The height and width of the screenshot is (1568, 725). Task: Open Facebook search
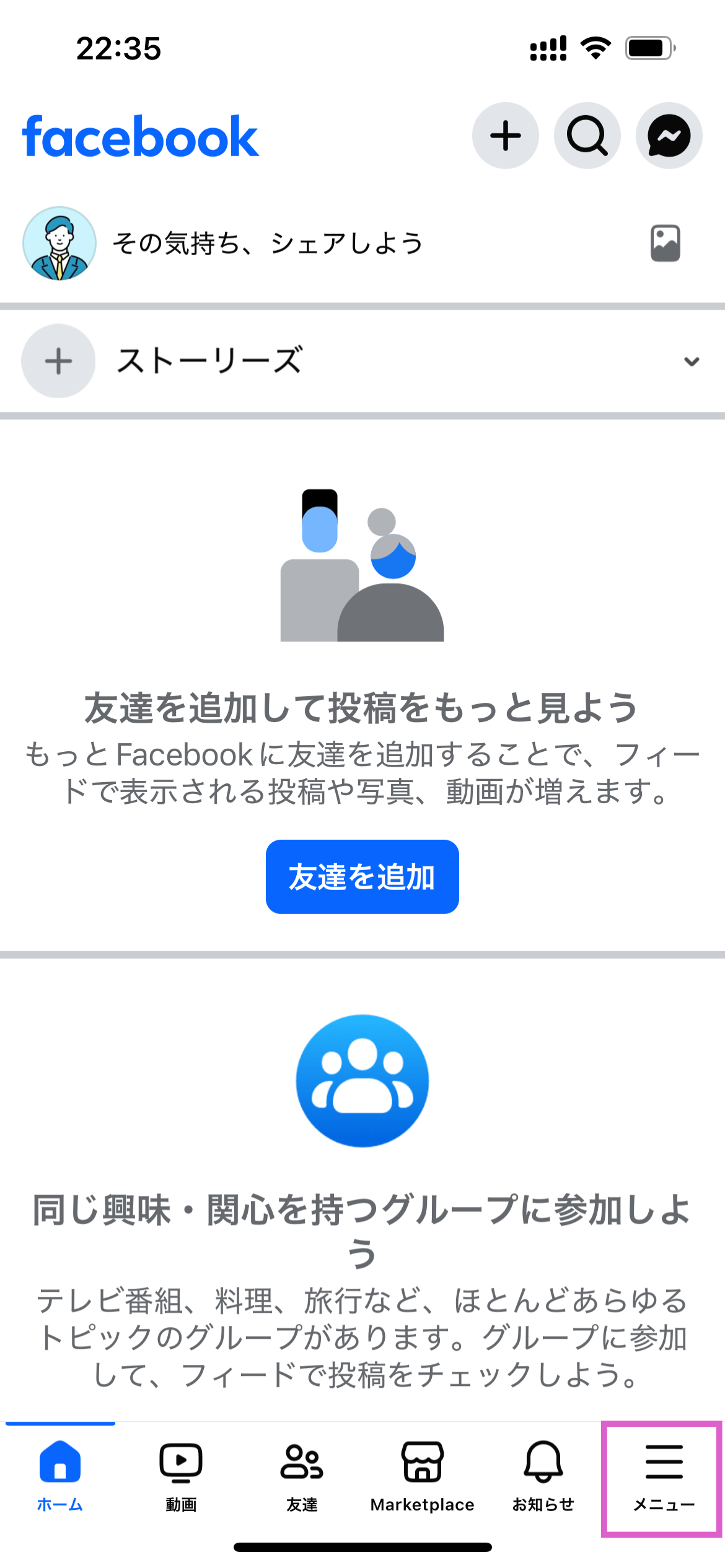tap(586, 136)
